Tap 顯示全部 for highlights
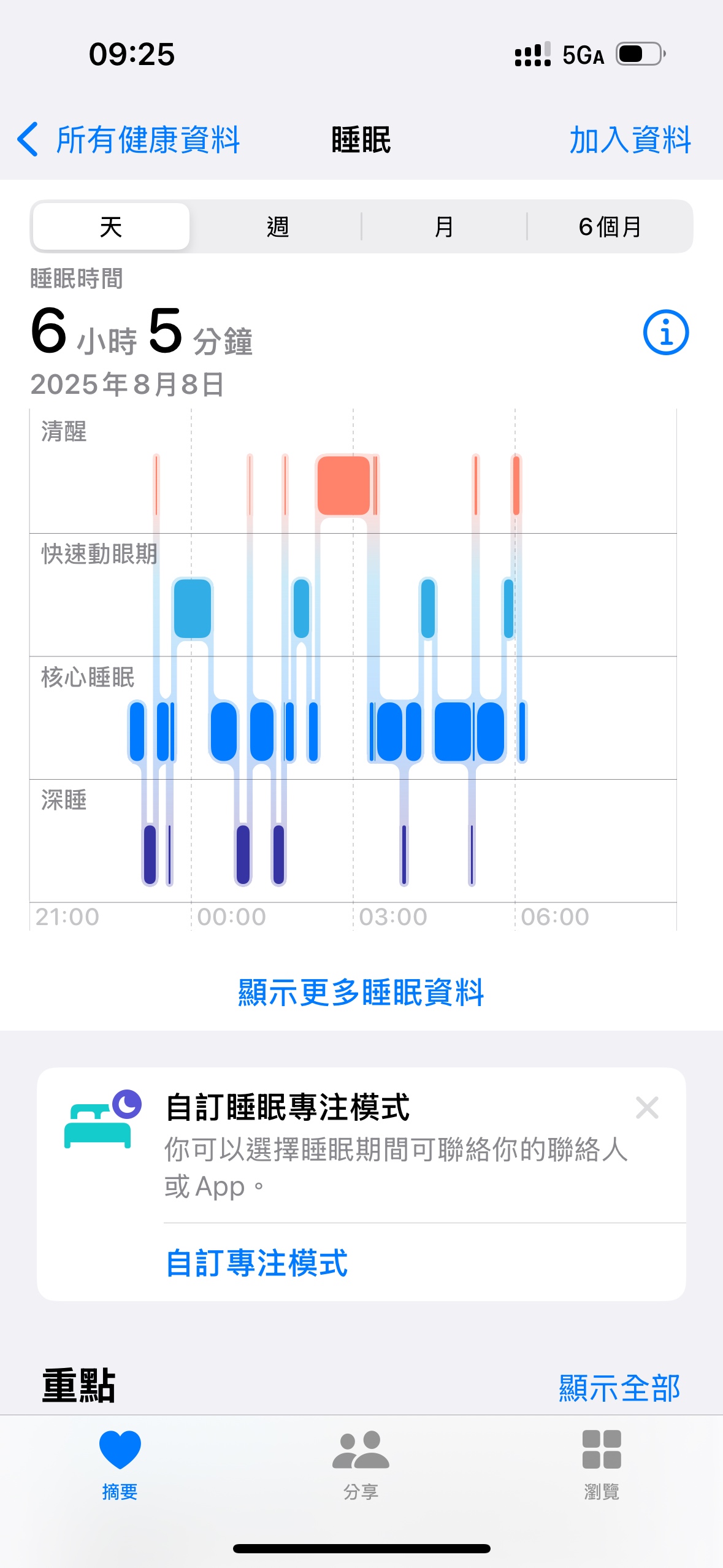This screenshot has width=723, height=1568. coord(619,1388)
